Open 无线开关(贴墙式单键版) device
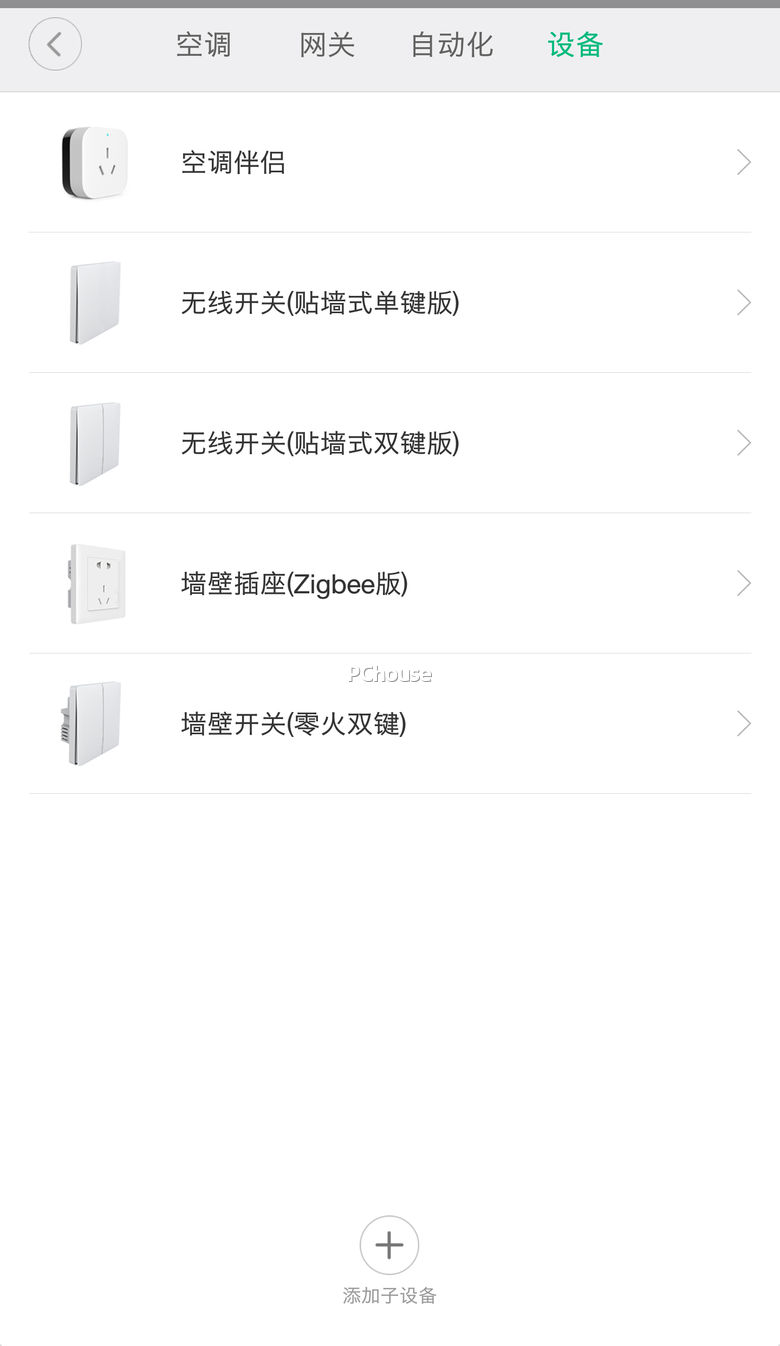The width and height of the screenshot is (780, 1346). pyautogui.click(x=390, y=303)
